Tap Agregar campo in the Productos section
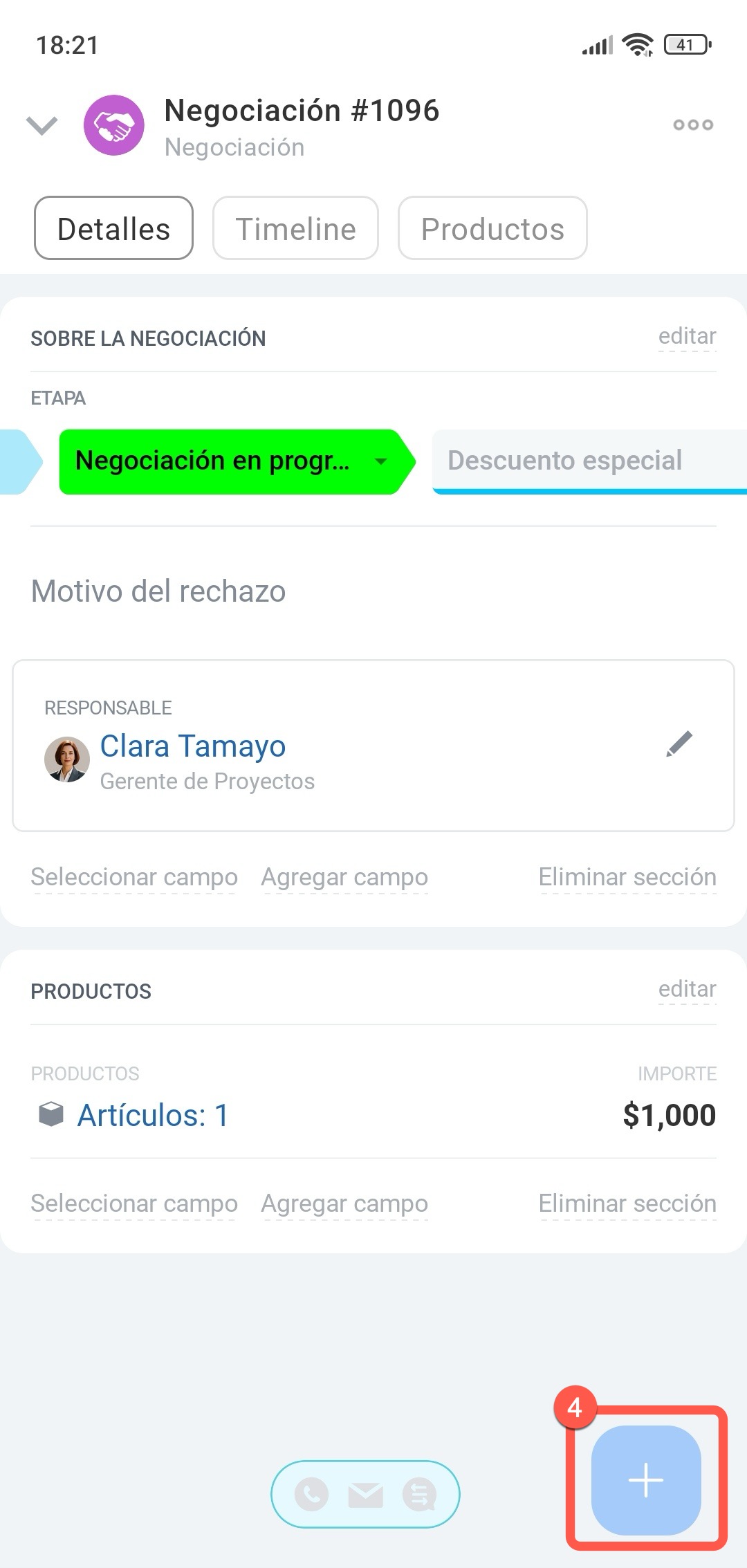This screenshot has width=747, height=1568. (x=344, y=1203)
